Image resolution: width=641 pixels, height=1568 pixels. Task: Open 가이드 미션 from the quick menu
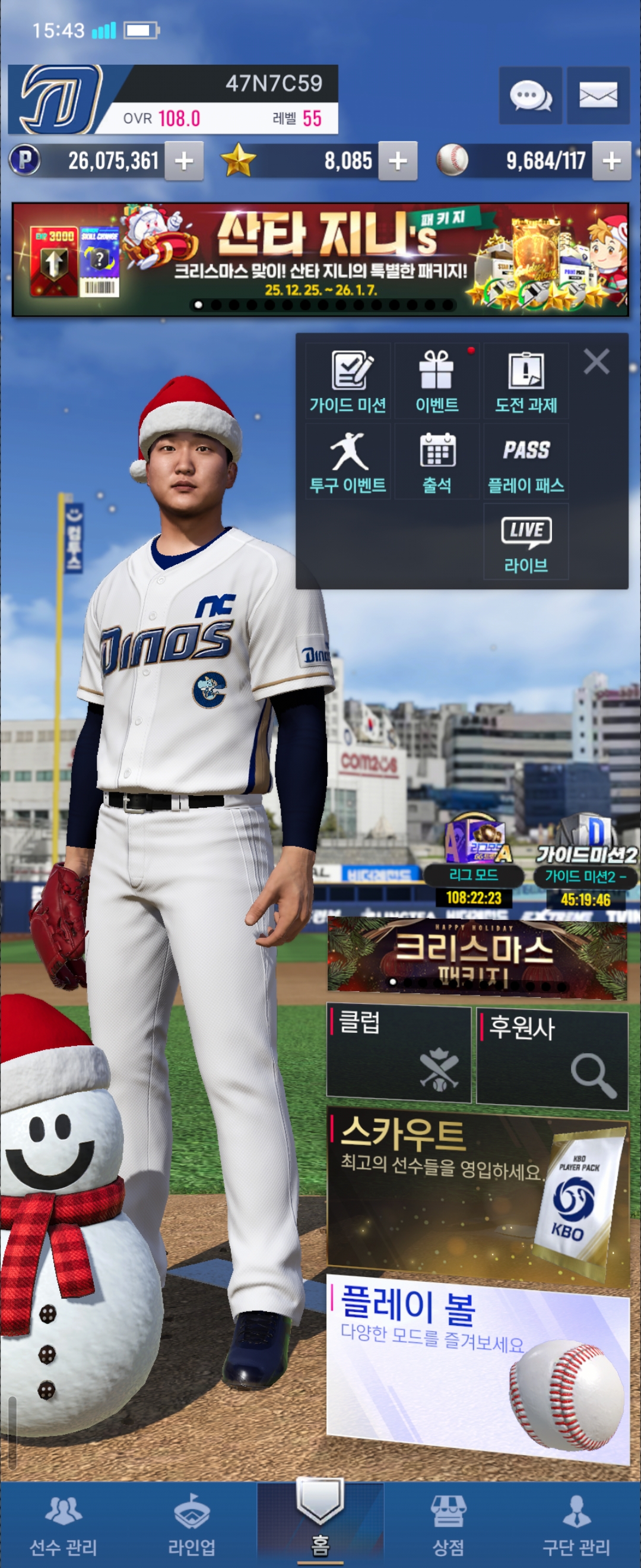tap(348, 381)
